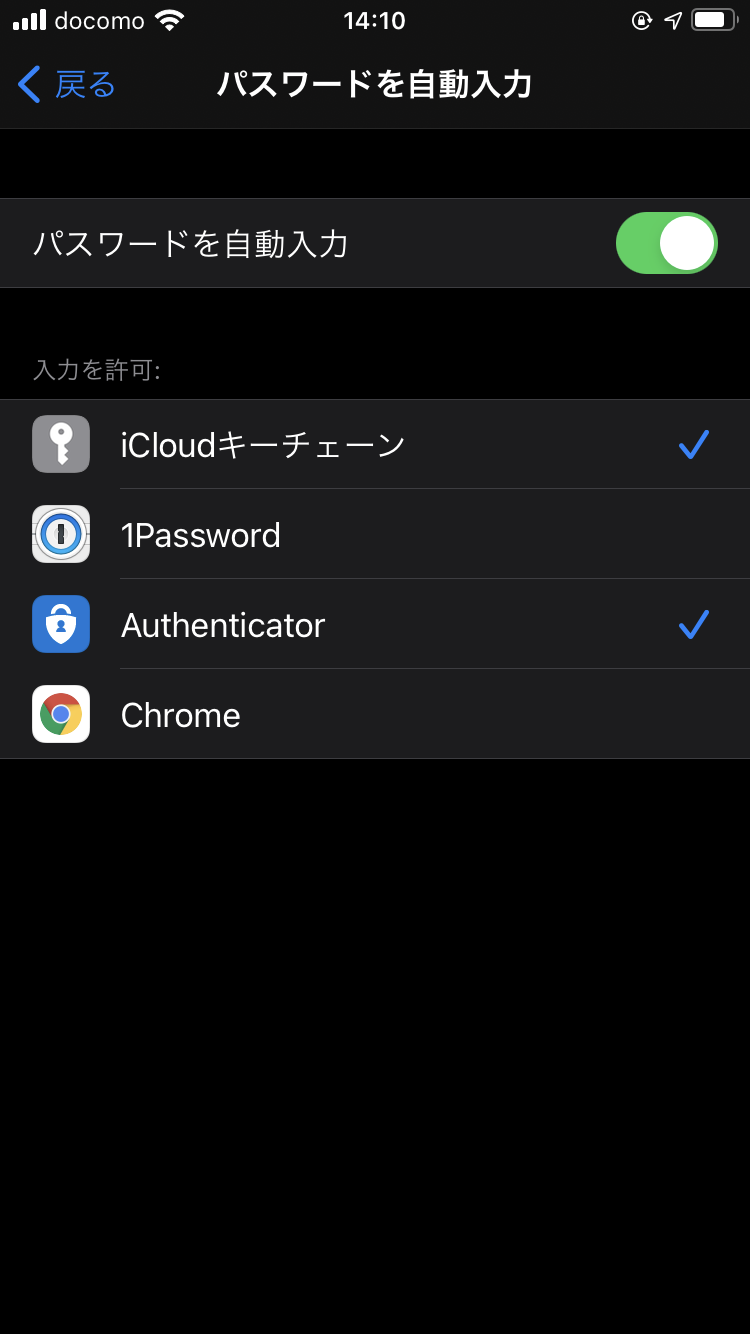The height and width of the screenshot is (1334, 750).
Task: Tap the 14:10 clock in status bar
Action: 373,20
